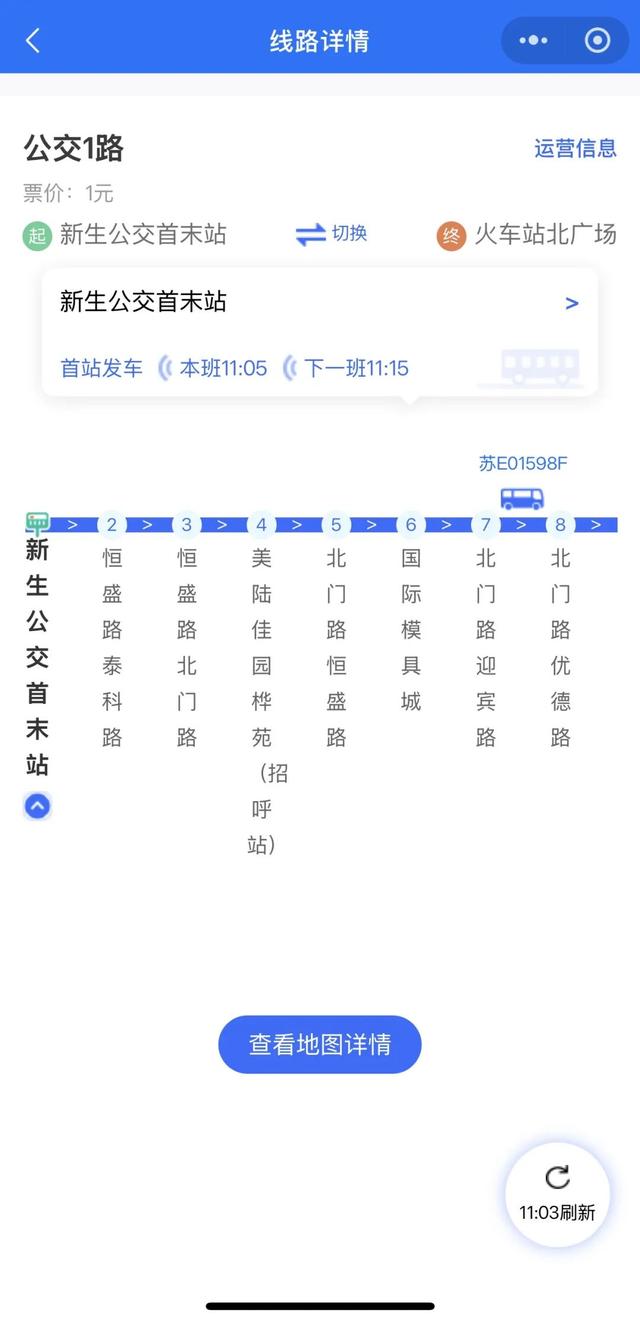The width and height of the screenshot is (640, 1322).
Task: Go back from the 线路详情 page
Action: coord(33,41)
